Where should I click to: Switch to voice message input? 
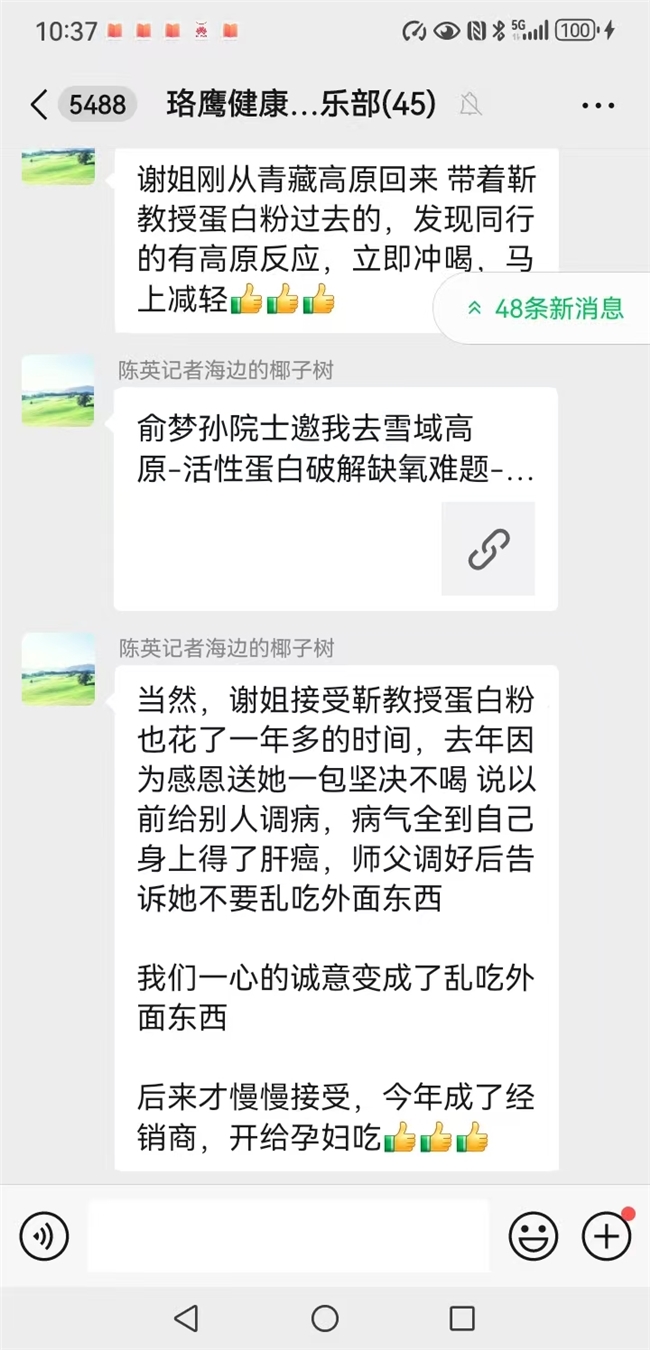(x=44, y=1236)
